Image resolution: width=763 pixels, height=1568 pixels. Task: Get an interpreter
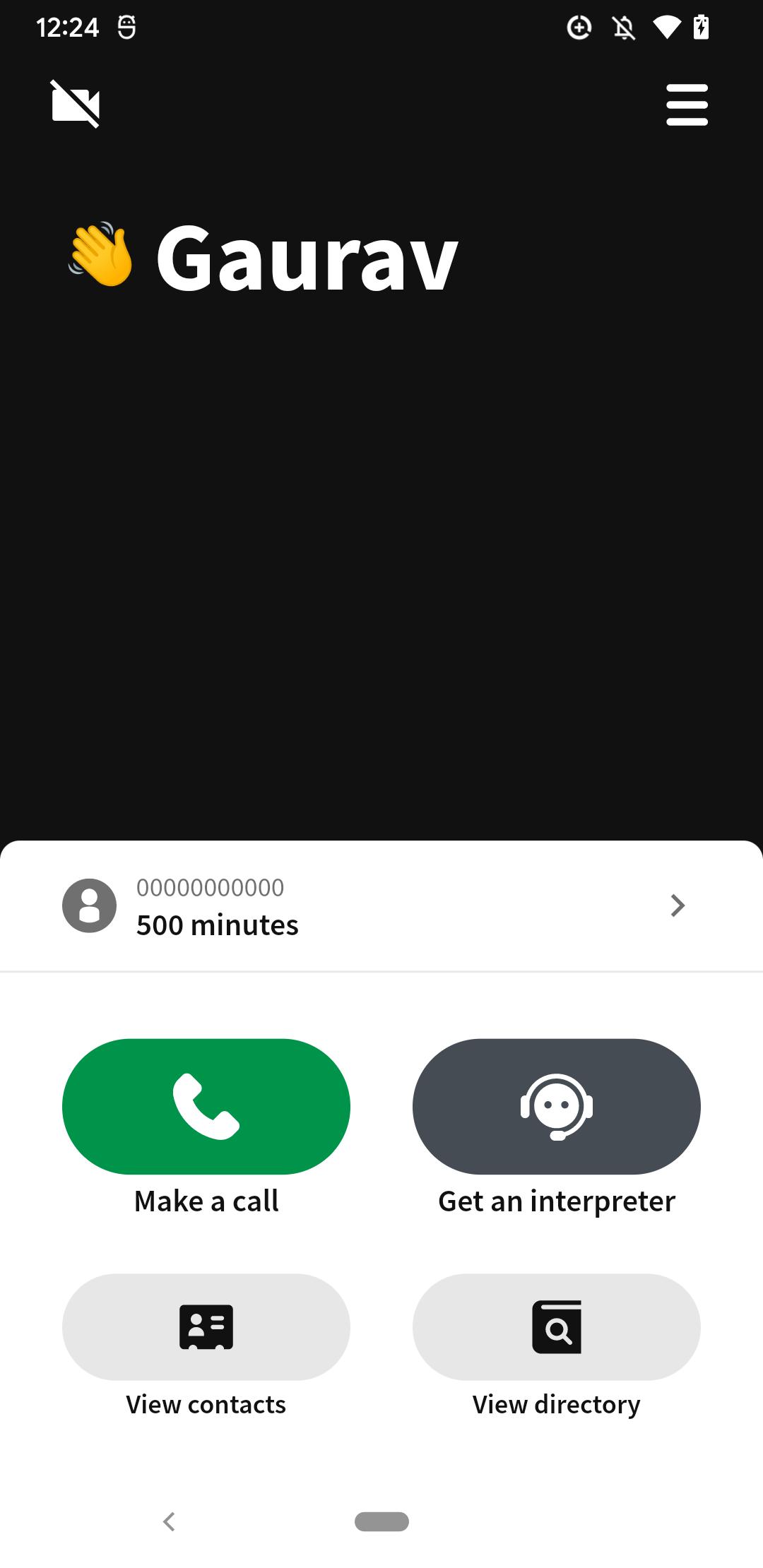[557, 1106]
